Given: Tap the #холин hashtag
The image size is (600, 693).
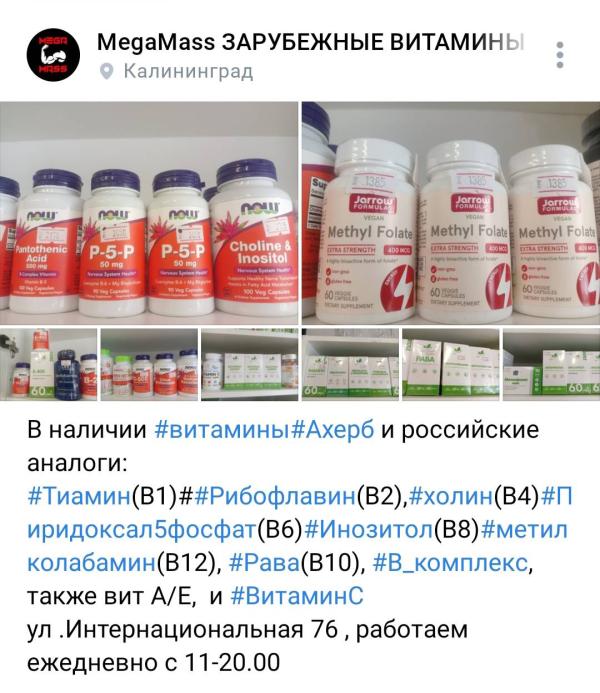Looking at the screenshot, I should pos(451,496).
